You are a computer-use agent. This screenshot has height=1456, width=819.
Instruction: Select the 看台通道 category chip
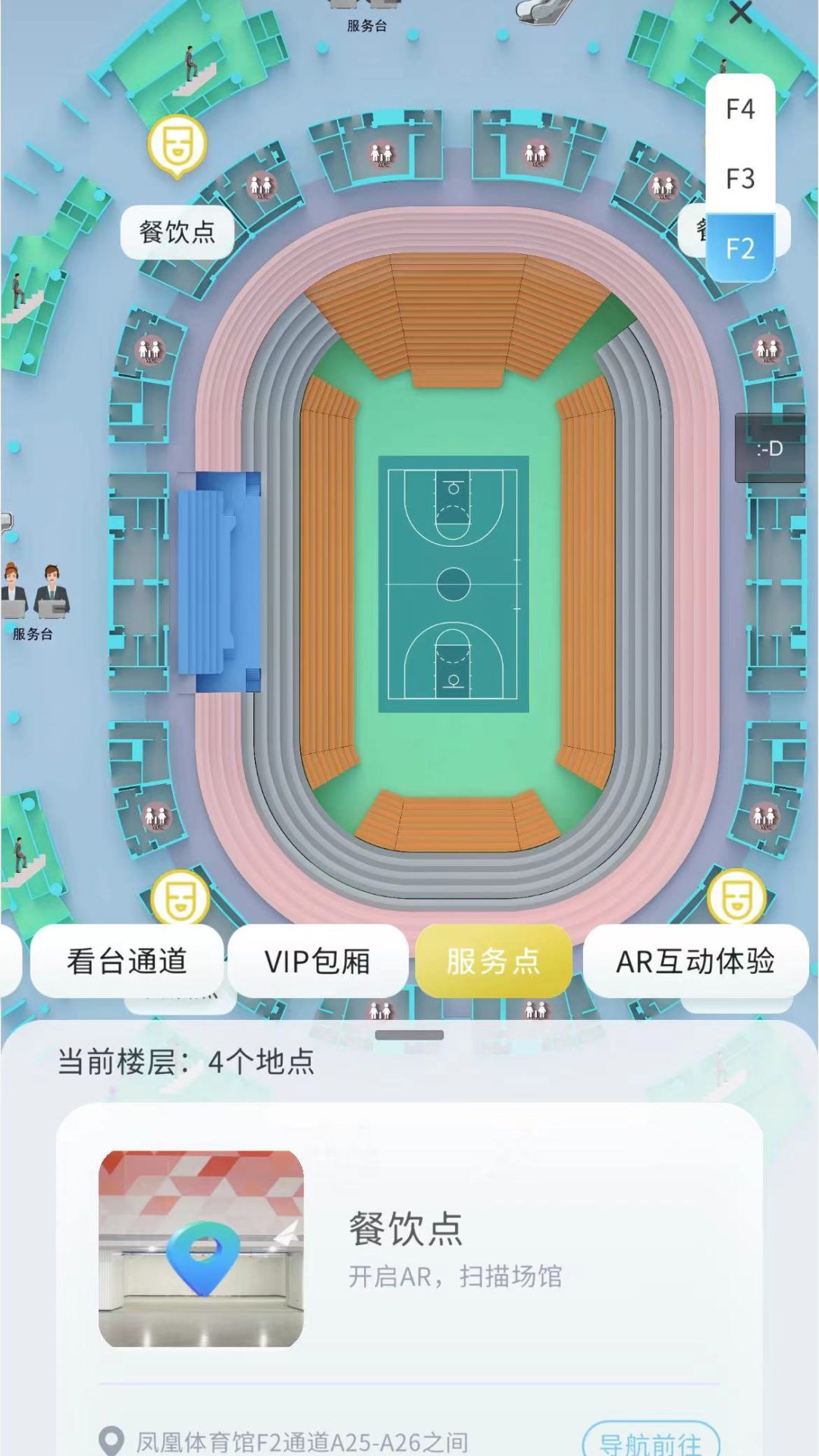click(x=127, y=961)
